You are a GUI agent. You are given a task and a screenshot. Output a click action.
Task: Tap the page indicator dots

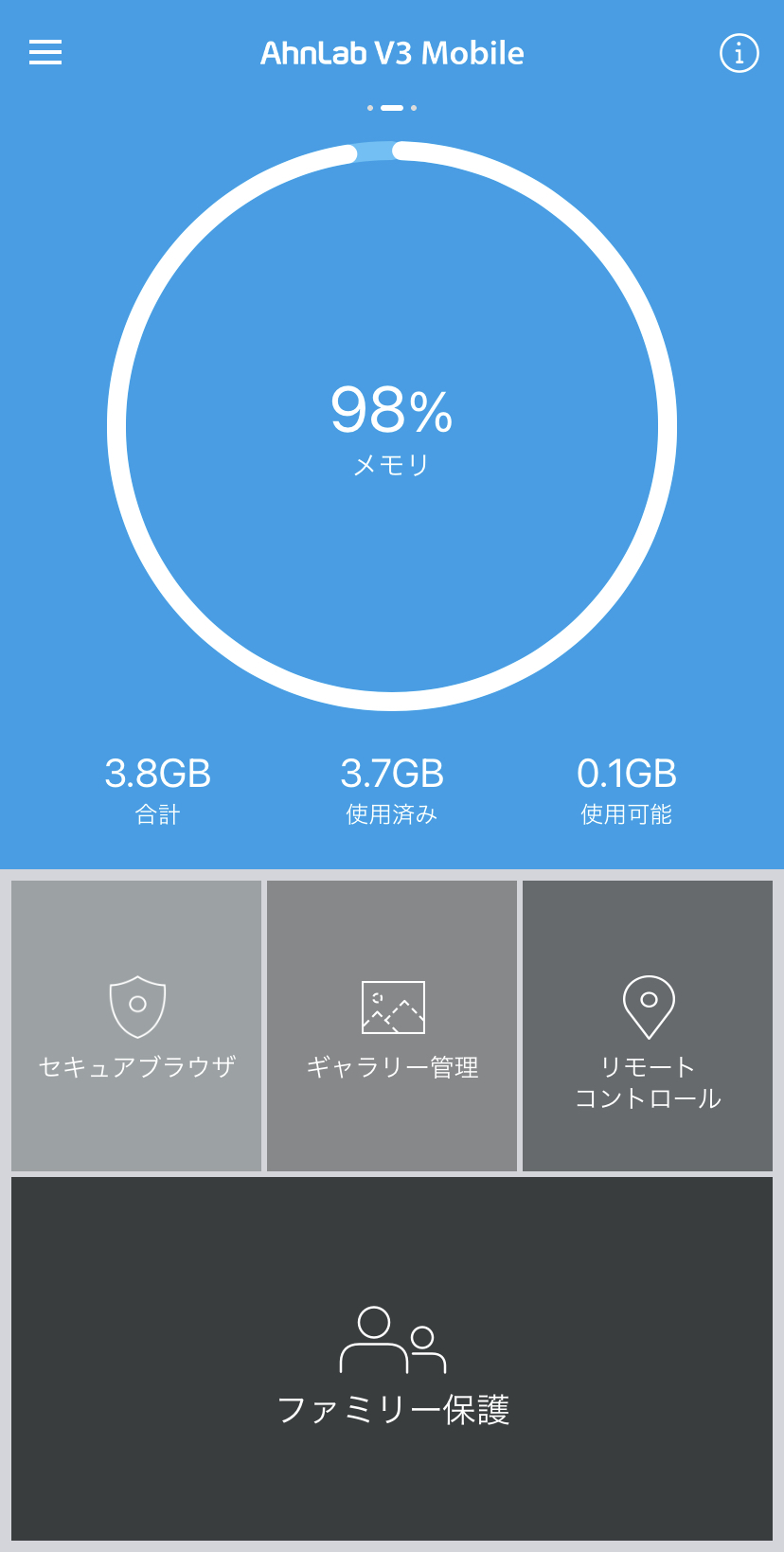[x=392, y=108]
